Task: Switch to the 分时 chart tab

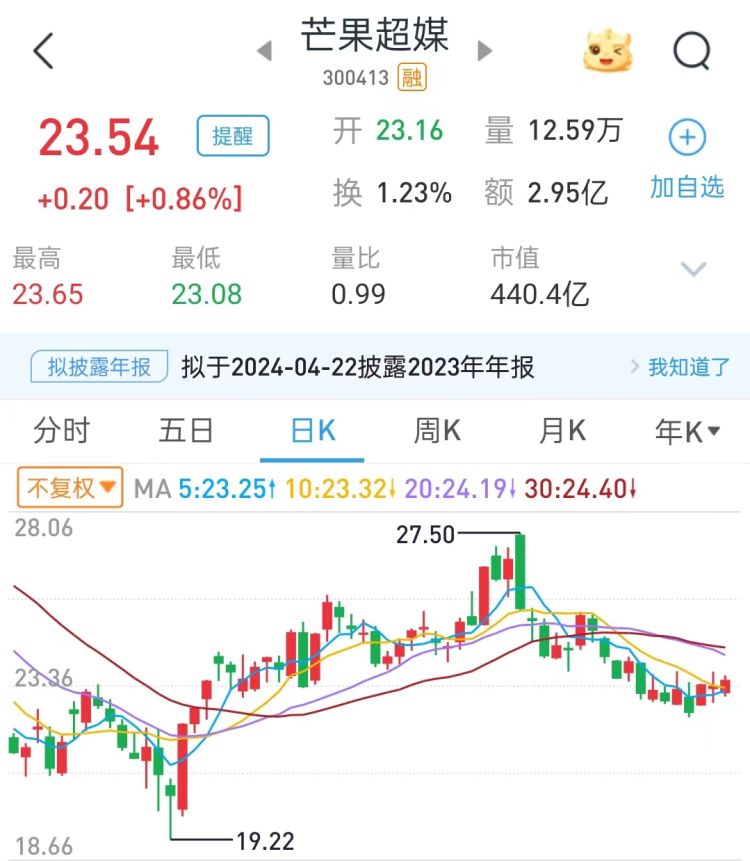Action: click(61, 430)
